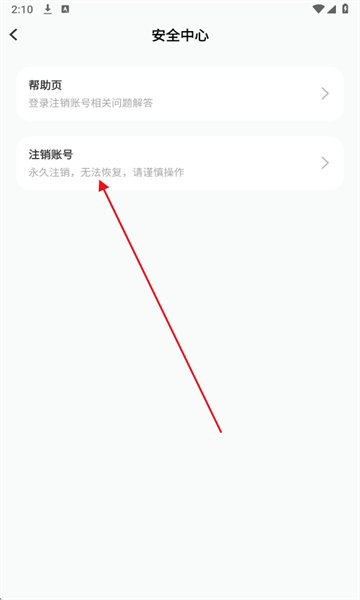Screen dimensions: 360x600
Task: Open 注销账号 account deletion row
Action: point(180,163)
